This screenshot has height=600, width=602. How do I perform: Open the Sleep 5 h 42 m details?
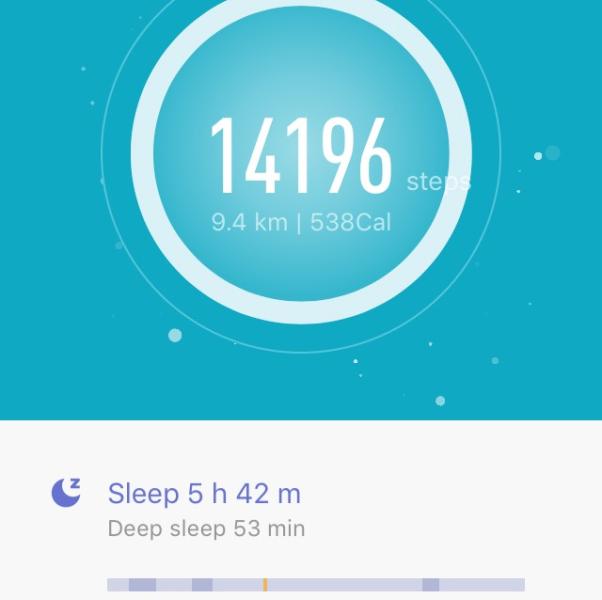(x=204, y=494)
